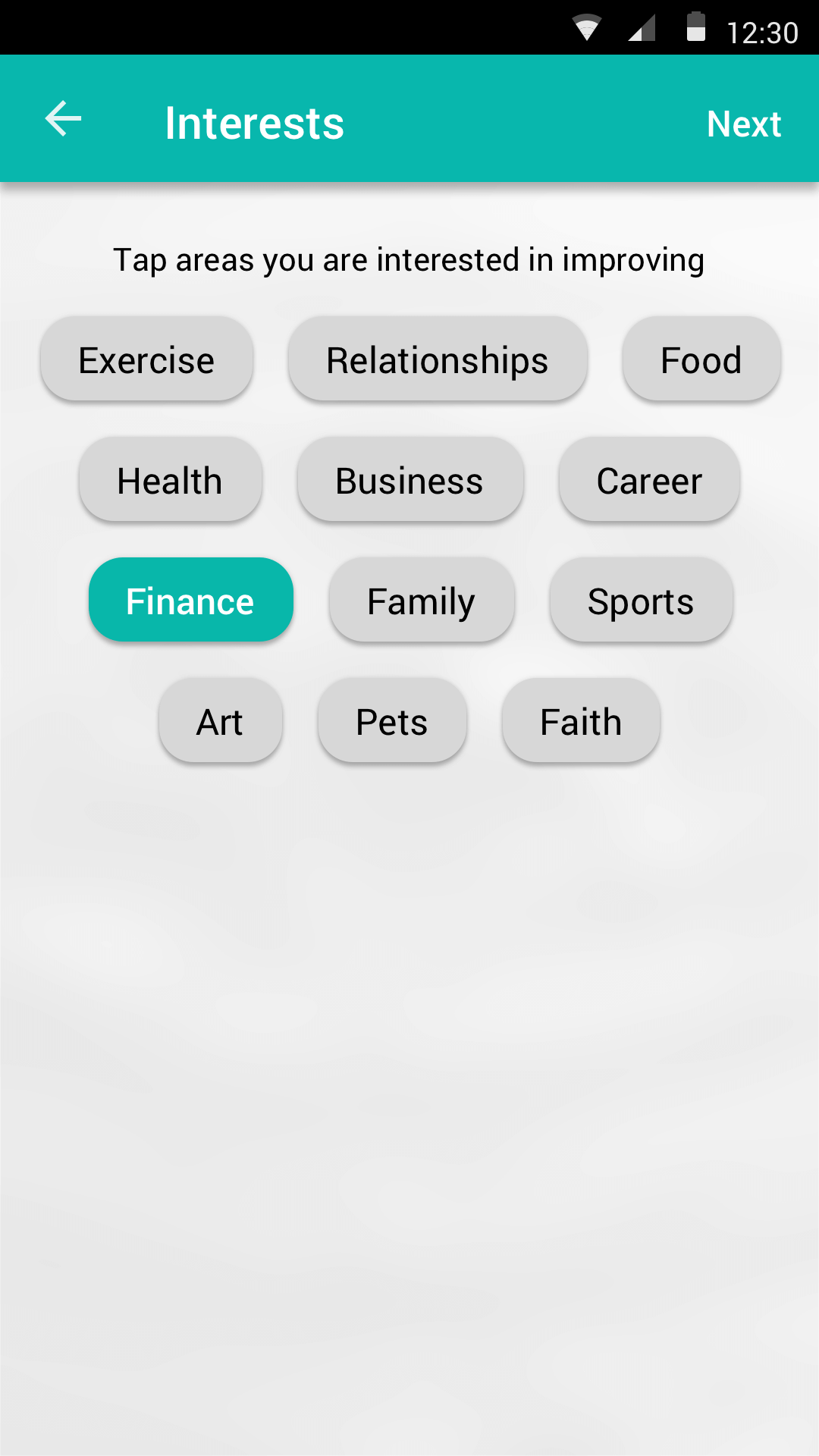The height and width of the screenshot is (1456, 819).
Task: Deselect the Finance chip
Action: coord(191,600)
